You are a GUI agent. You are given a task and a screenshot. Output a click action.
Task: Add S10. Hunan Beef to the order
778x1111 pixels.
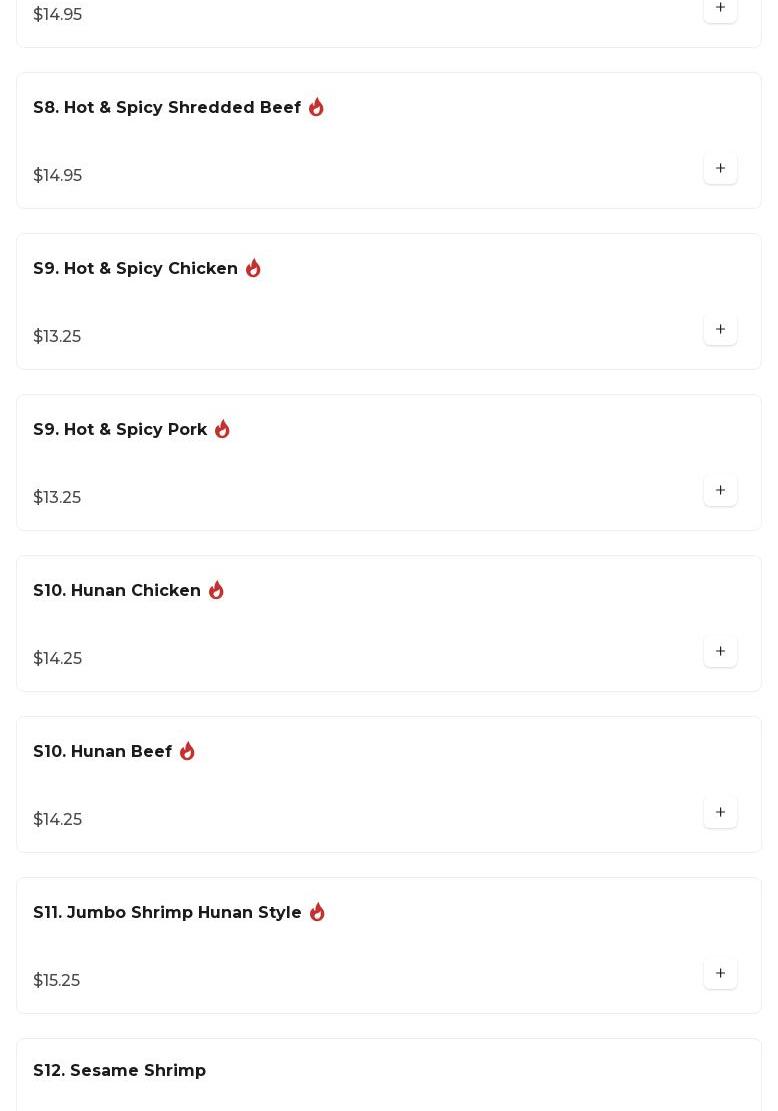coord(720,812)
